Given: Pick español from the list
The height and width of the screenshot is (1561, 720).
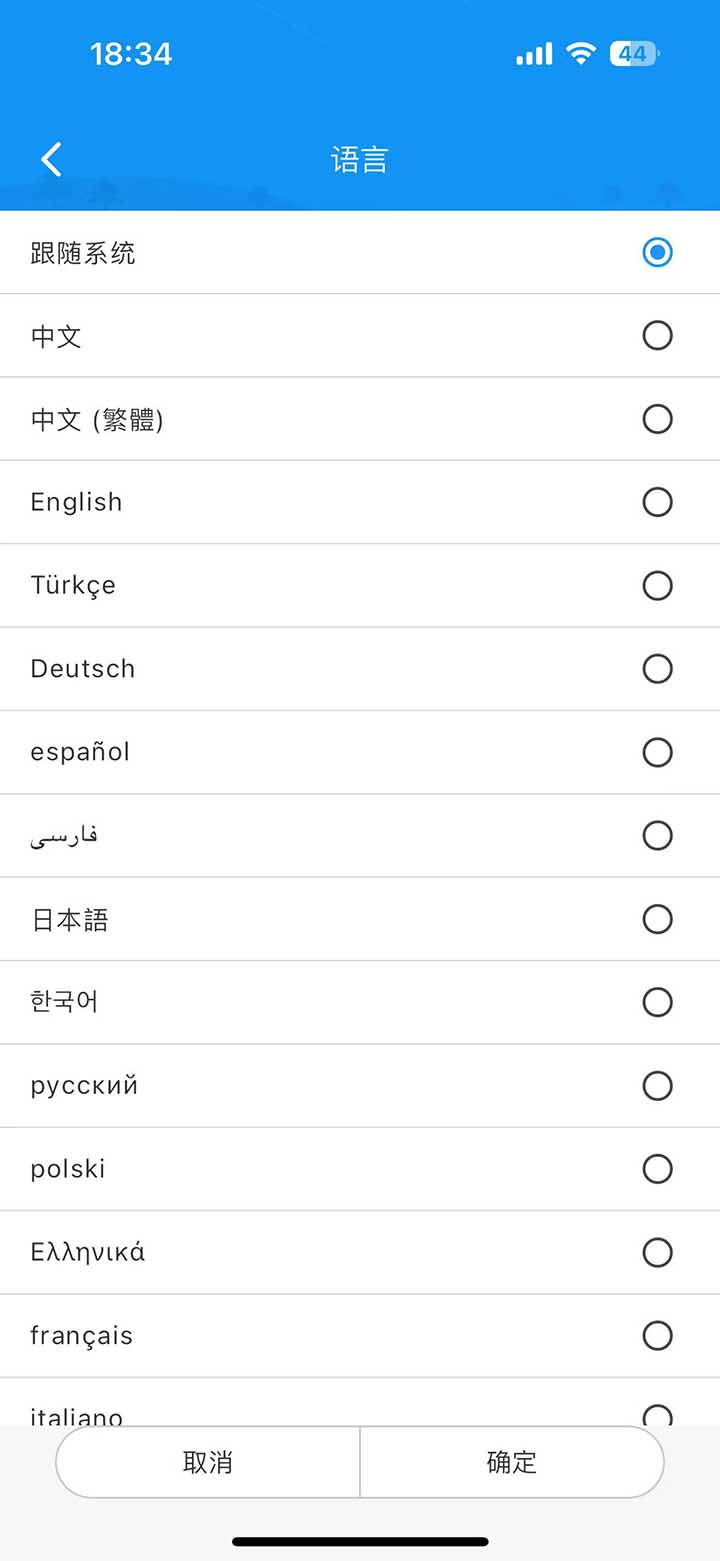Looking at the screenshot, I should click(657, 752).
